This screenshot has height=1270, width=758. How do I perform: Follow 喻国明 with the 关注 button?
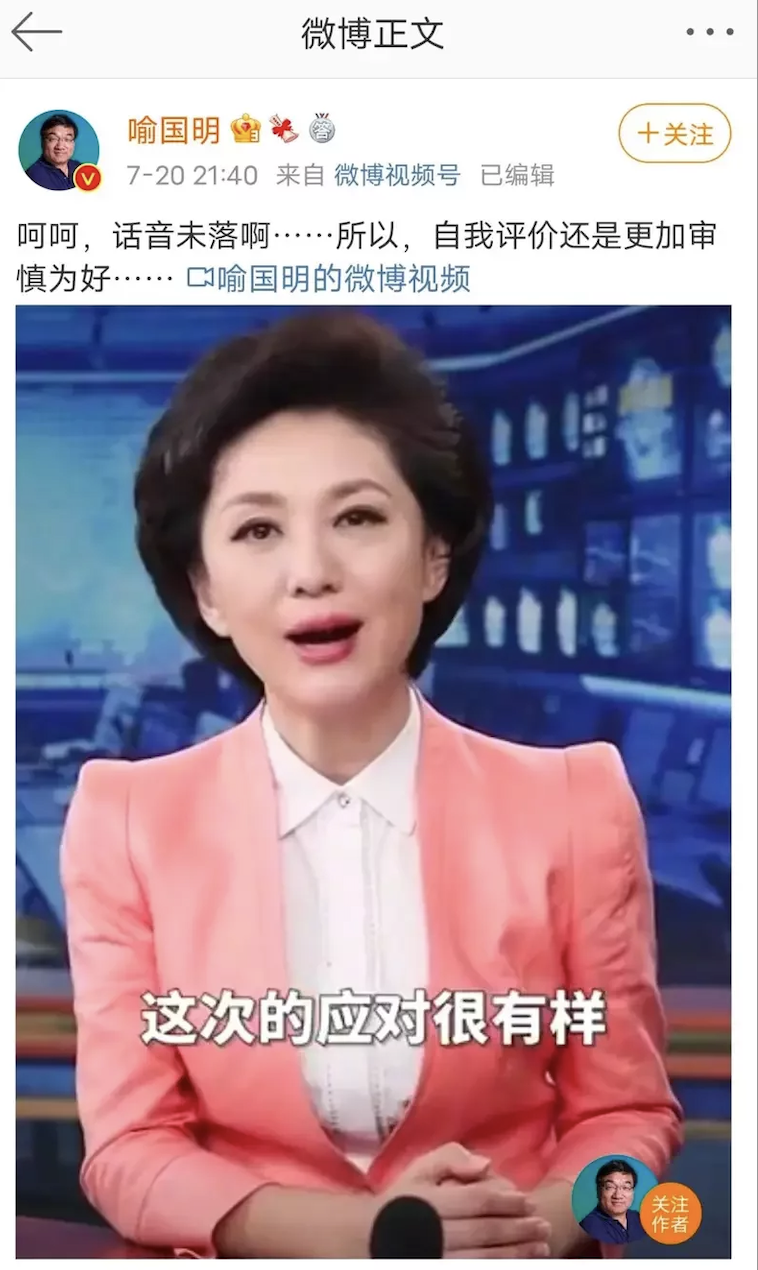point(675,134)
